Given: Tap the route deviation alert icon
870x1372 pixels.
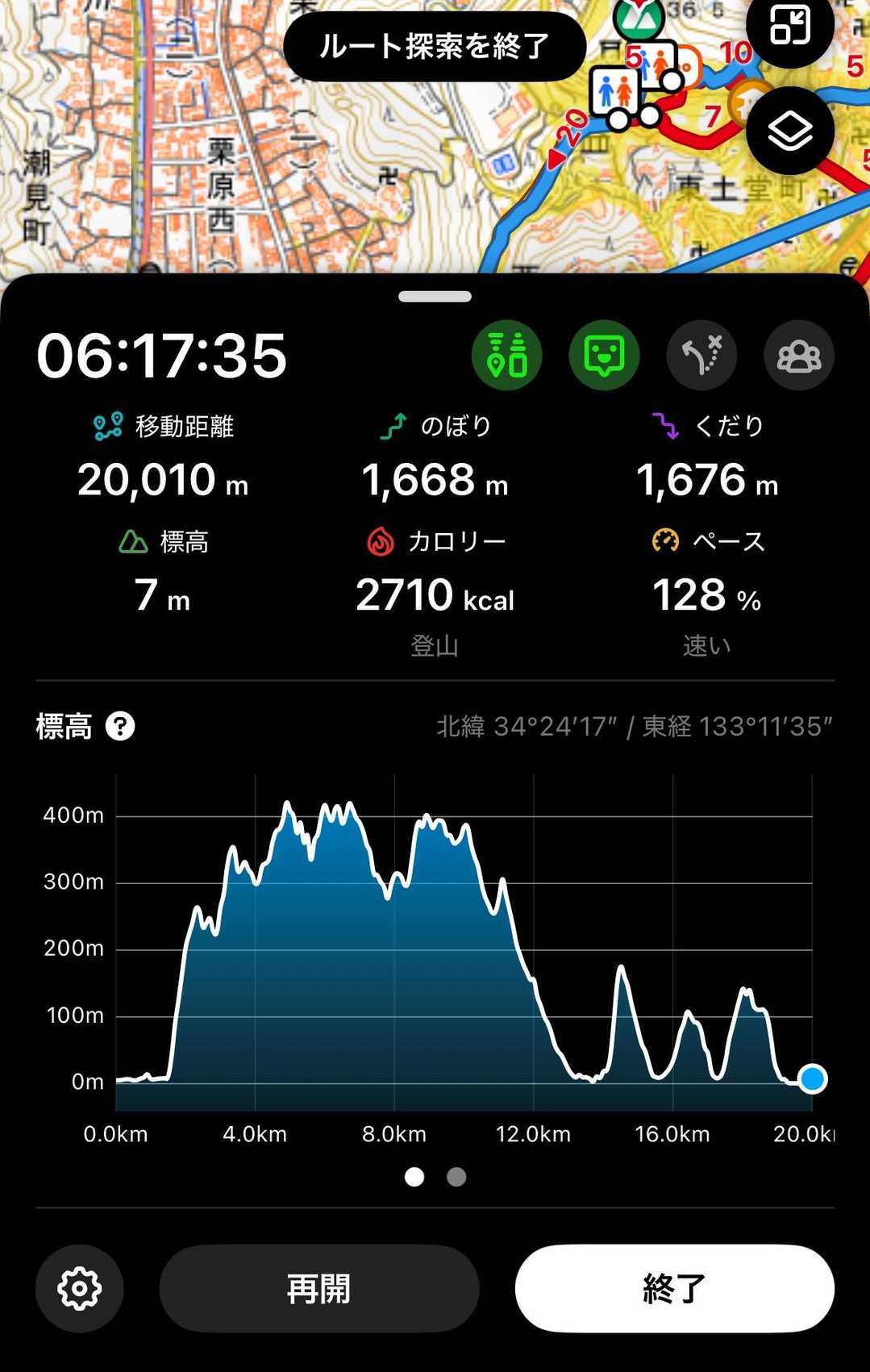Looking at the screenshot, I should 701,356.
